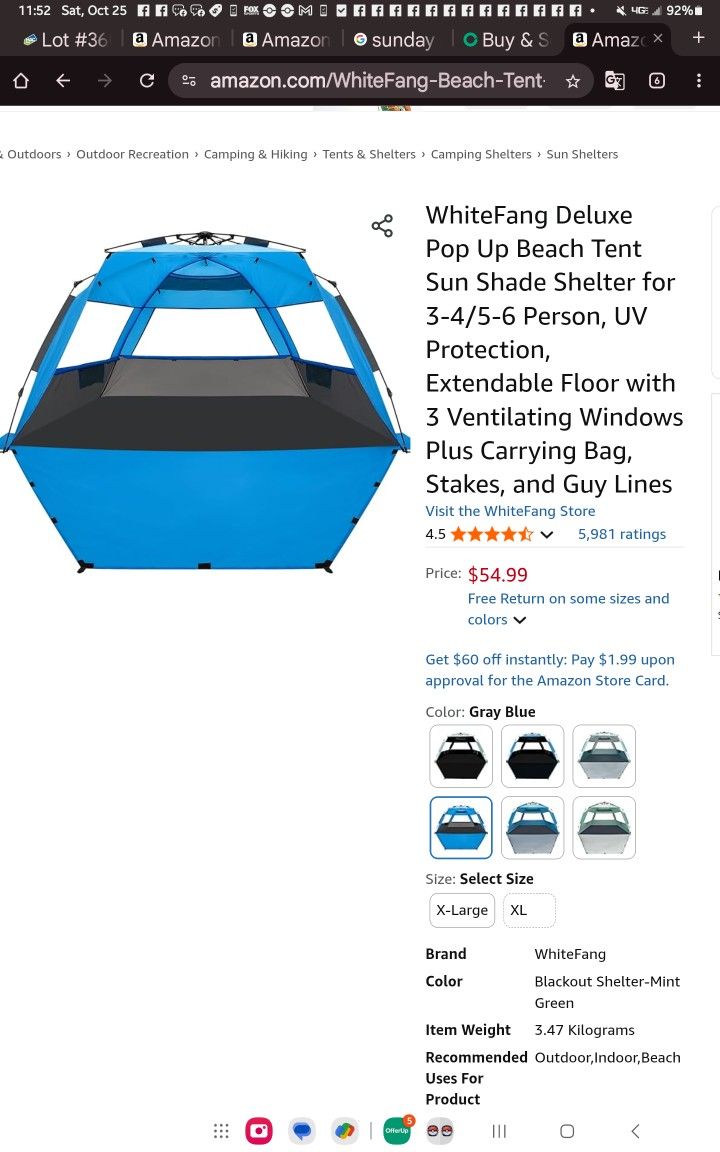The height and width of the screenshot is (1152, 720).
Task: Open the browser tab switcher showing 6 tabs
Action: pyautogui.click(x=657, y=80)
